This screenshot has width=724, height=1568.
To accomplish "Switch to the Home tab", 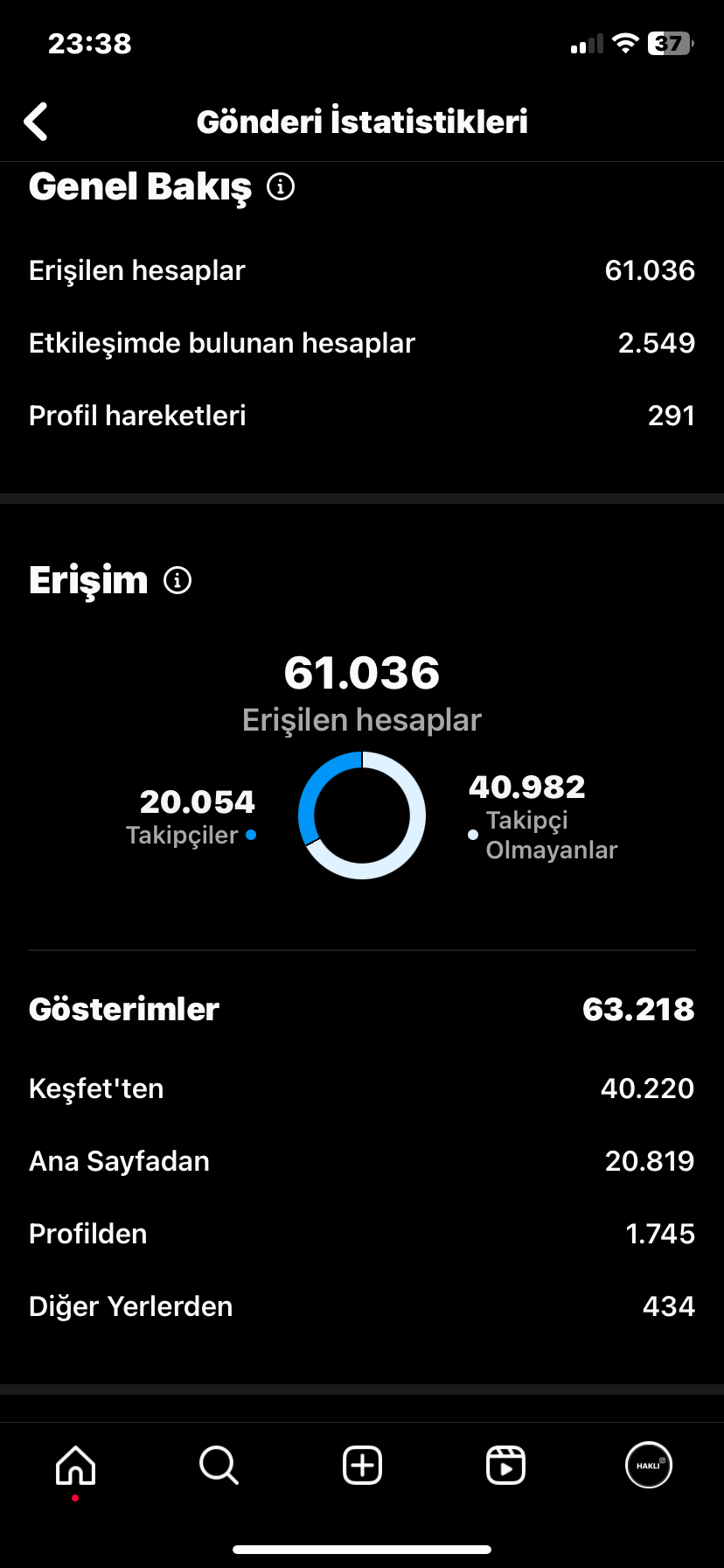I will (76, 1465).
